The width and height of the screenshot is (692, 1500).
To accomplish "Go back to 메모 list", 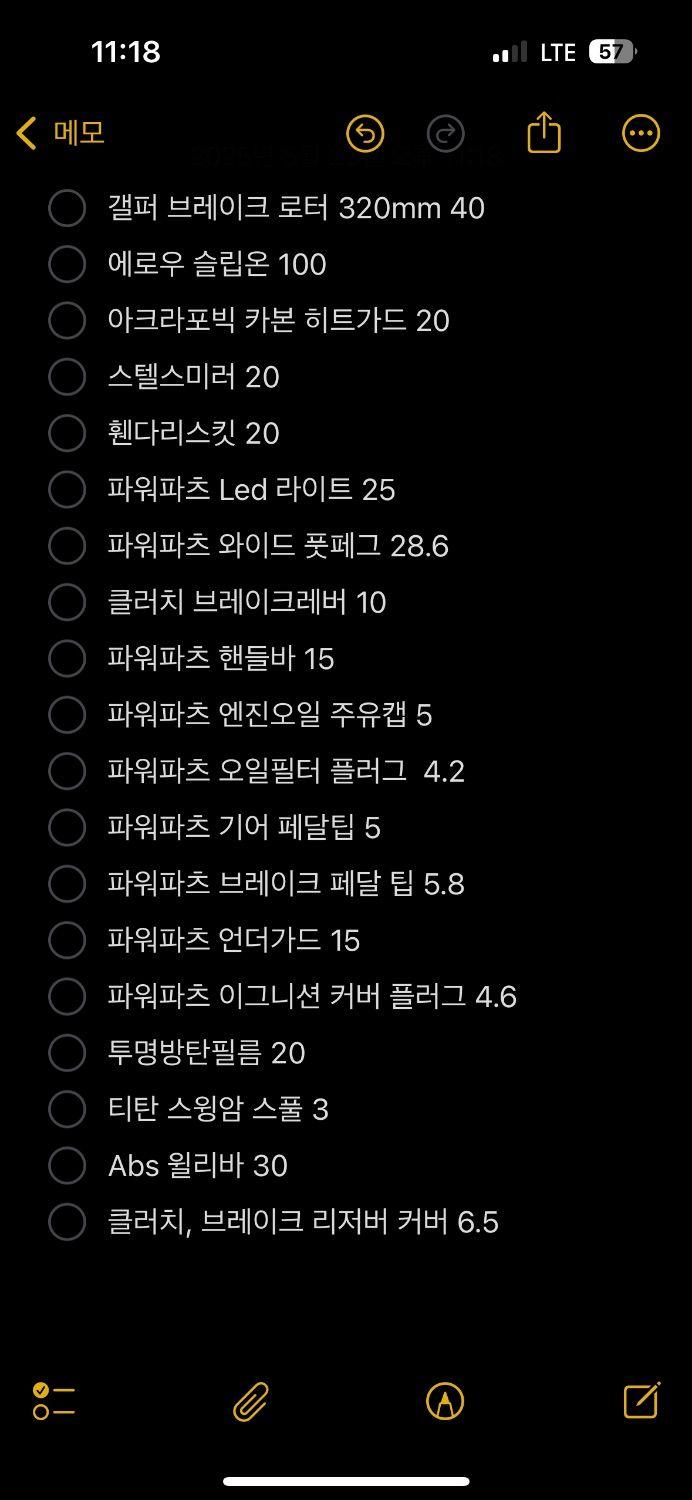I will pos(60,133).
